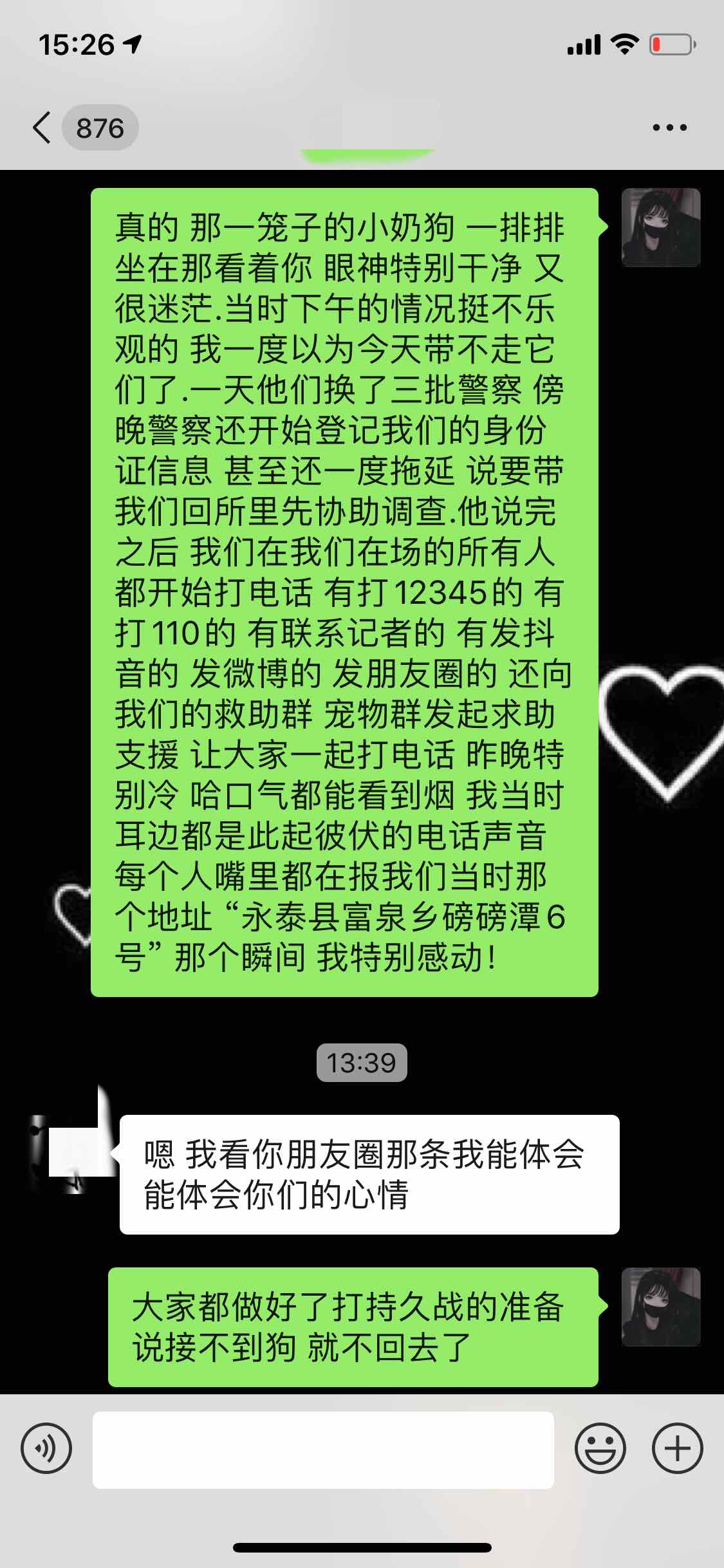Open the sender's avatar beside the long message

[660, 228]
